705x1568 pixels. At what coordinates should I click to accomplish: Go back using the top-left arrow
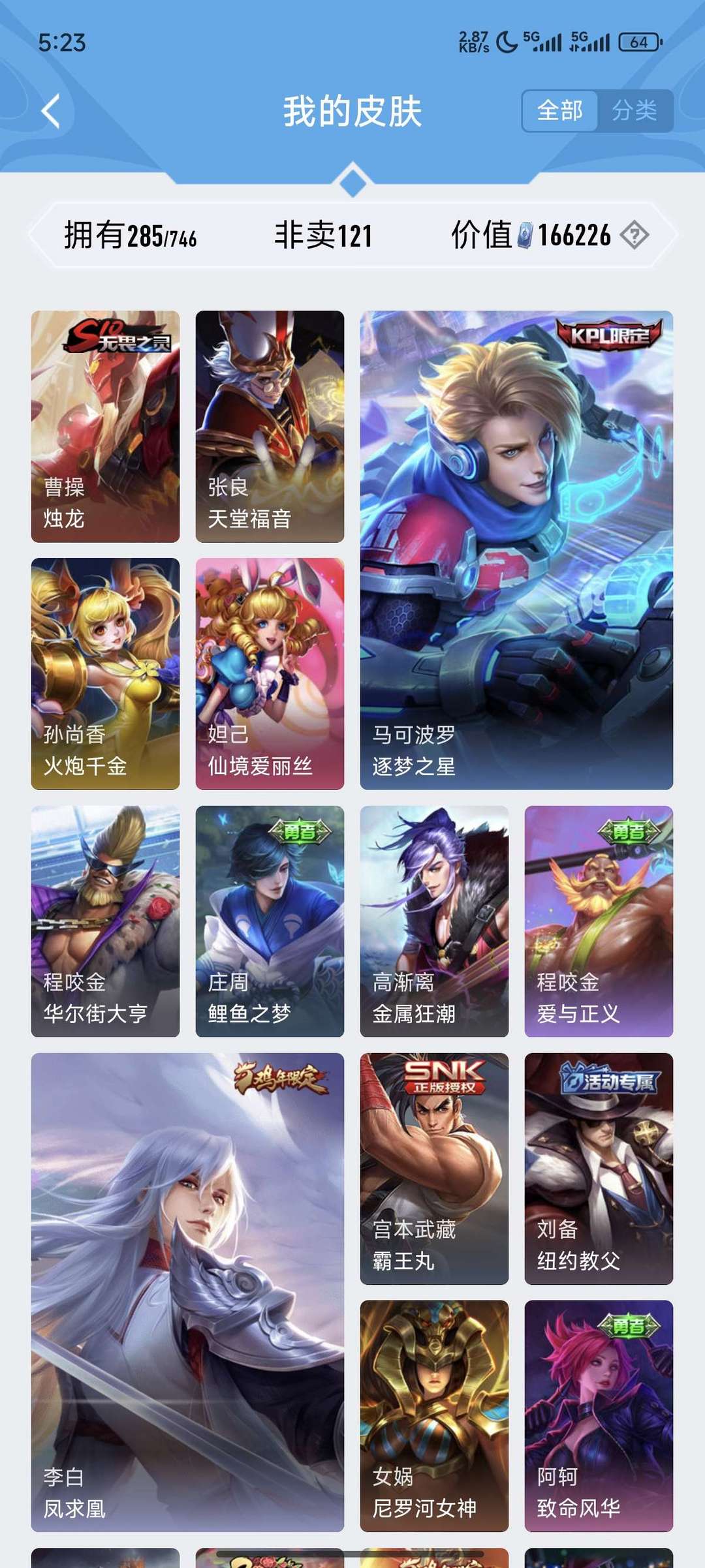tap(51, 111)
